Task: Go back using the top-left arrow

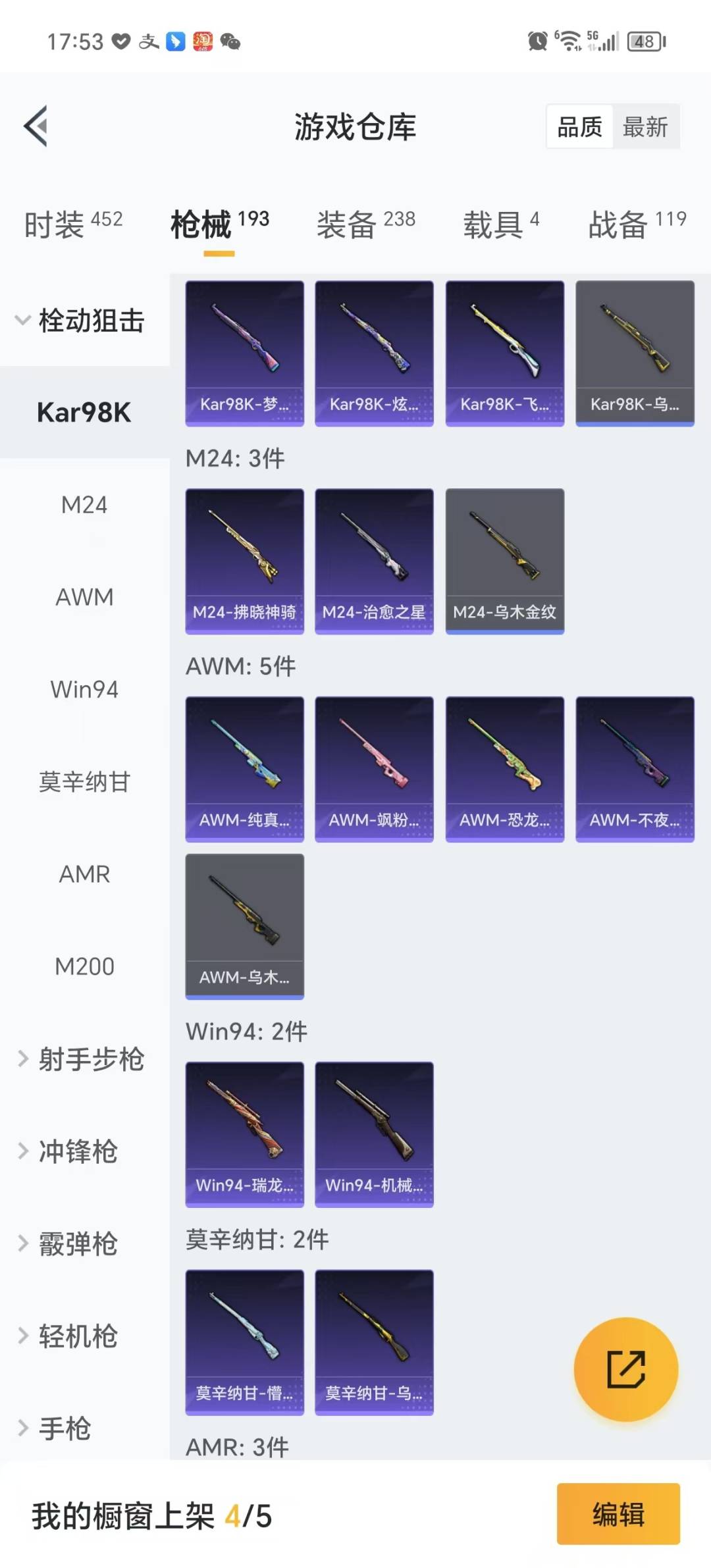Action: tap(36, 126)
